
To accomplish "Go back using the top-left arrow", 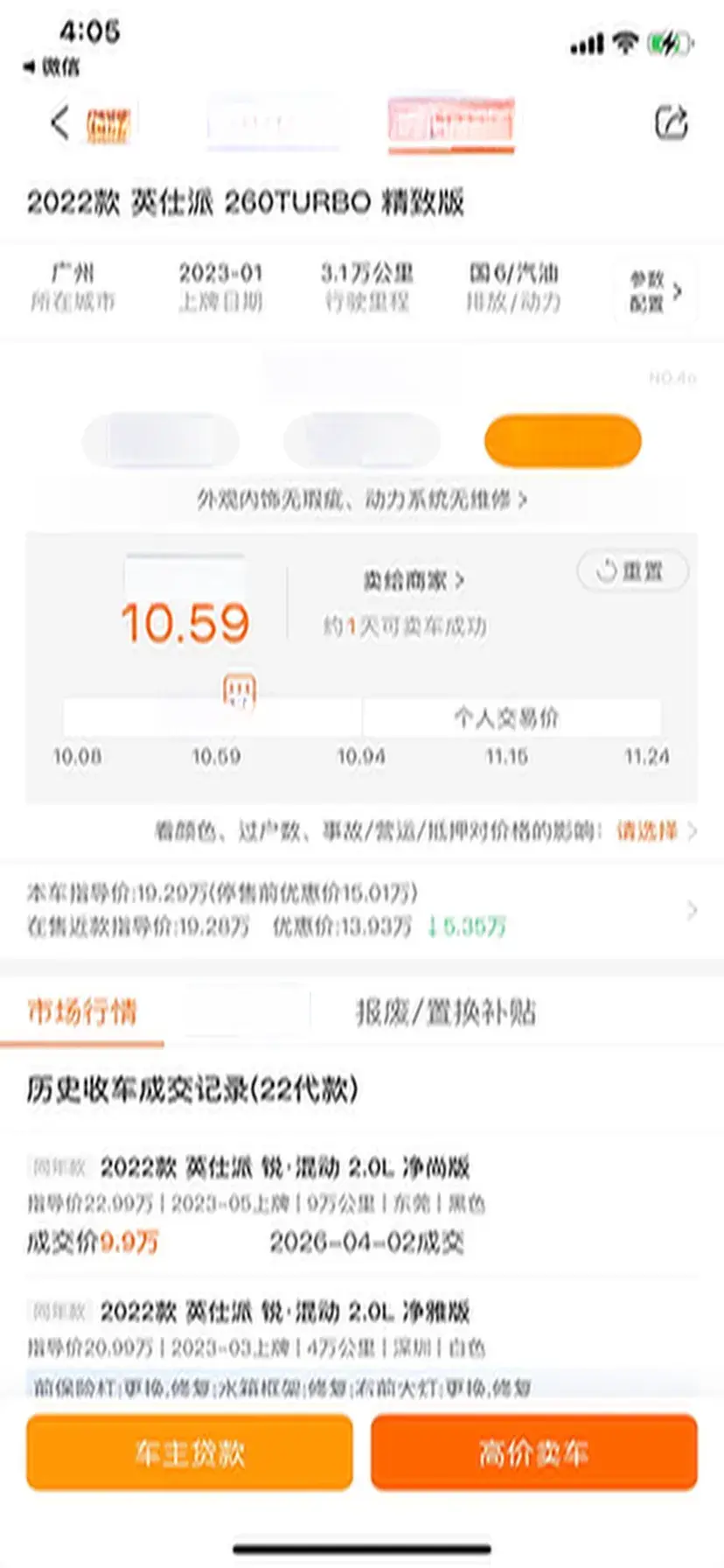I will (59, 122).
